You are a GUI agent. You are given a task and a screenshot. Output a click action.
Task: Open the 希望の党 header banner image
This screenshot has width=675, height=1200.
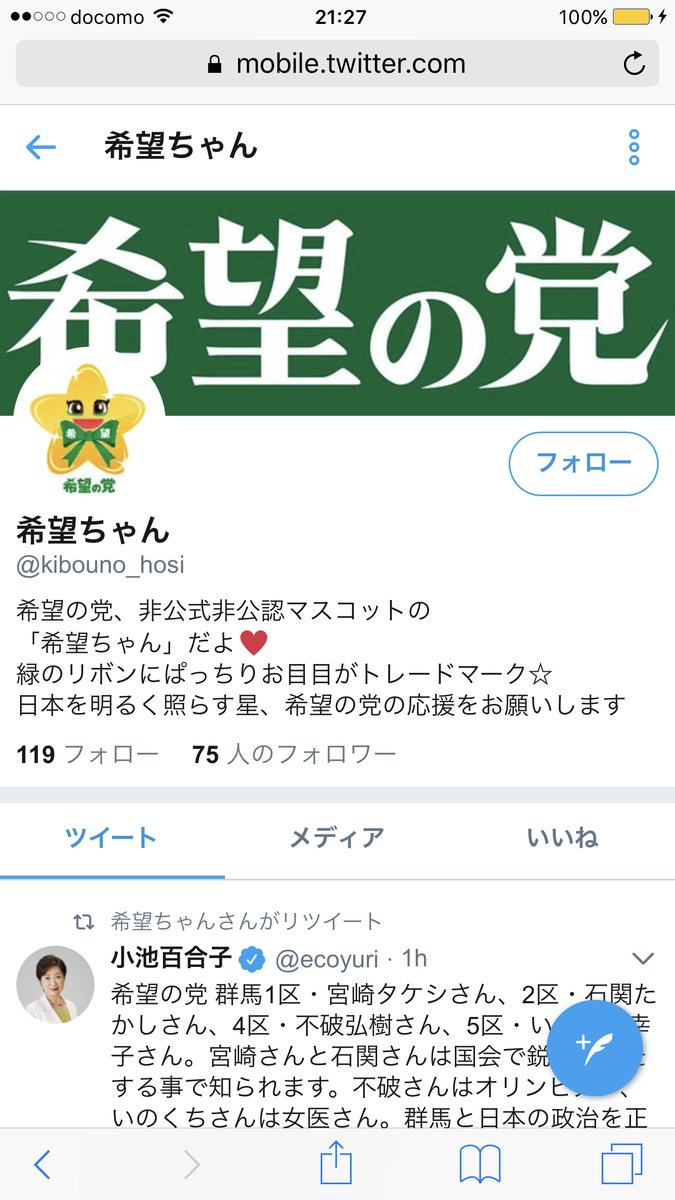[x=400, y=300]
